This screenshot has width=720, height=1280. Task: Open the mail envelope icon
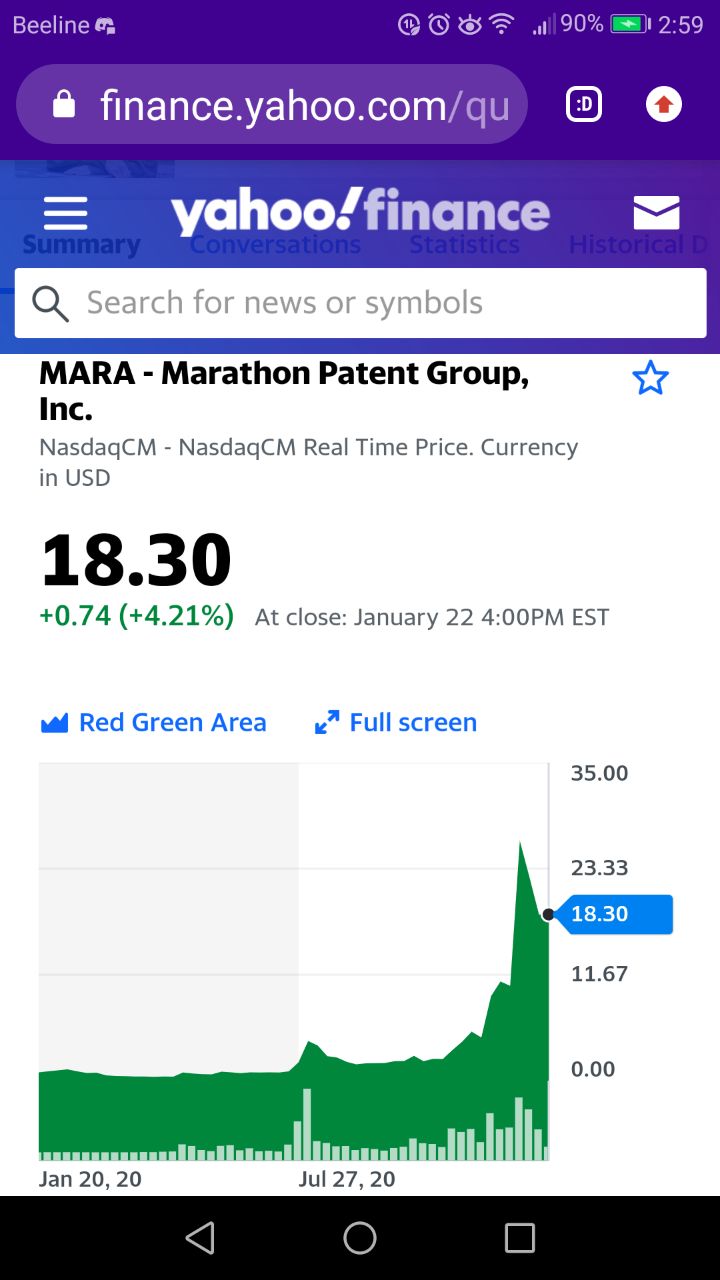point(657,212)
